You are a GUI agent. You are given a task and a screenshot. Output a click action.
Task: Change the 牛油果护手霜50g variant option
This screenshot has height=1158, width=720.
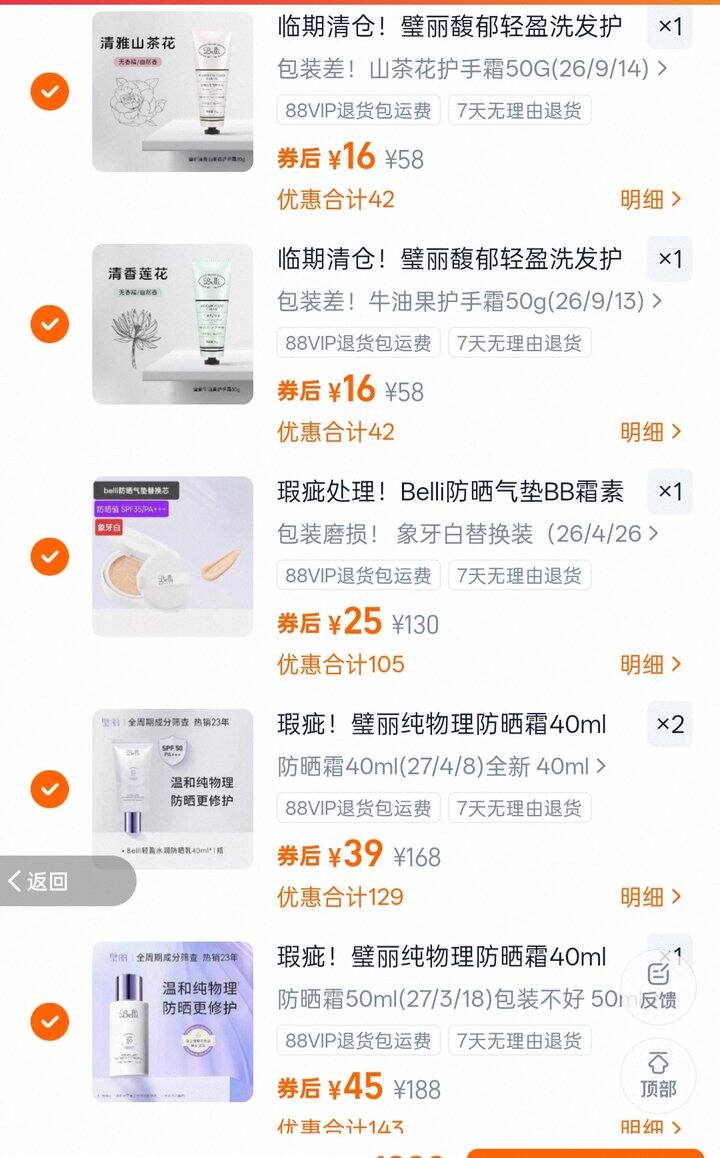pyautogui.click(x=470, y=301)
